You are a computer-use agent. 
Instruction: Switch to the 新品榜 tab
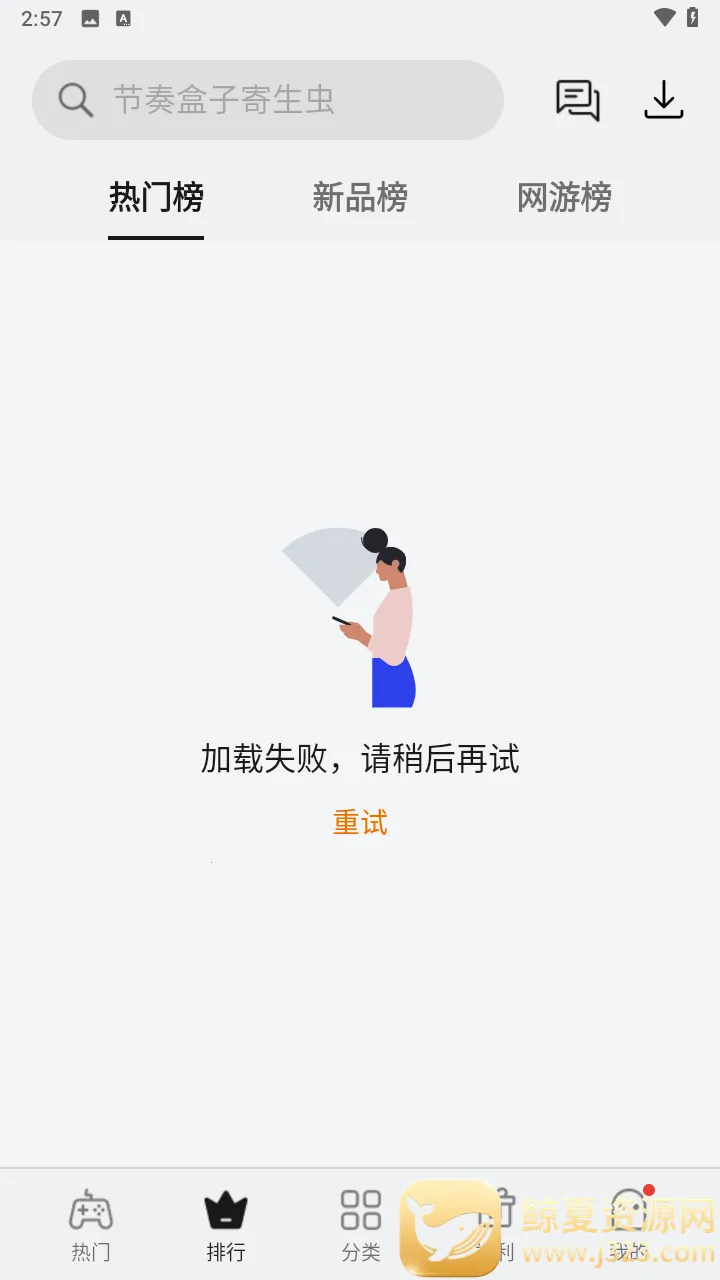click(x=360, y=197)
